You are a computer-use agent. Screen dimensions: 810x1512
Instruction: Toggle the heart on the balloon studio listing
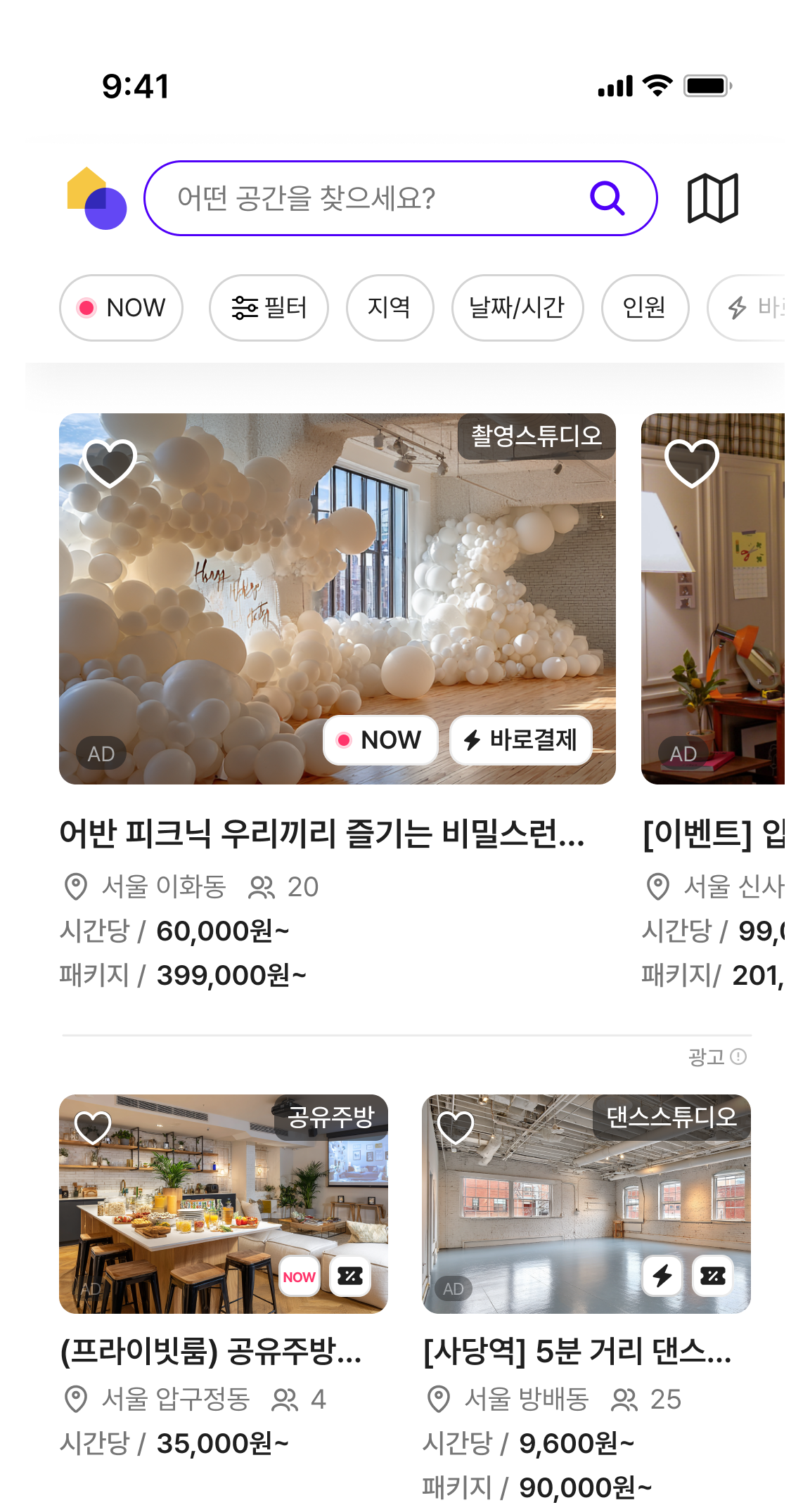pos(110,463)
